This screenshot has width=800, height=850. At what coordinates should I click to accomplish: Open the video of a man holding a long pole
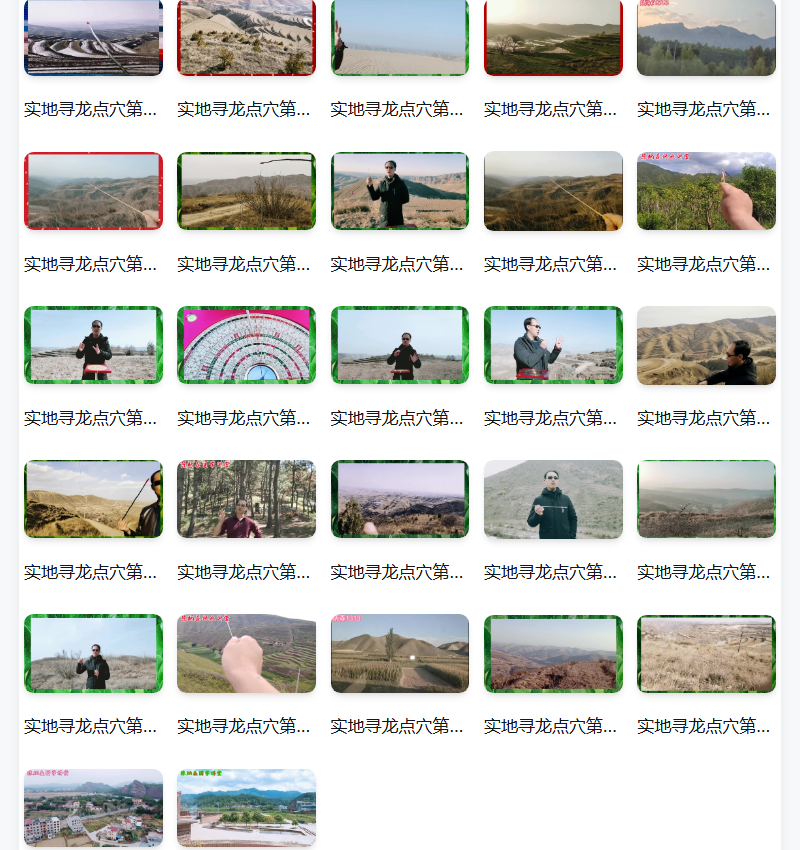point(93,499)
